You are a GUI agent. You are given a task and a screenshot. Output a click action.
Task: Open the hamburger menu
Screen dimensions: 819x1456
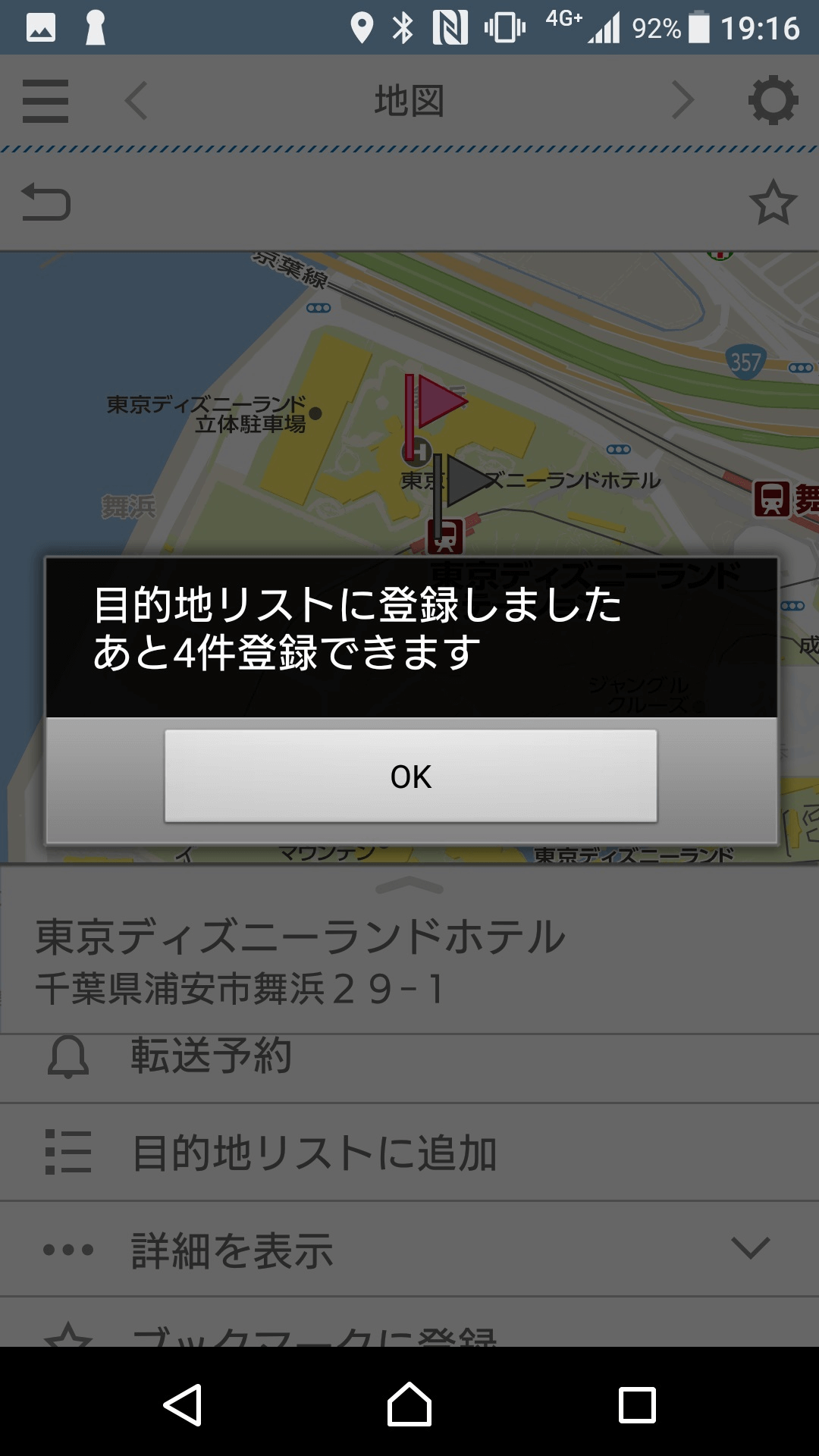(x=45, y=101)
